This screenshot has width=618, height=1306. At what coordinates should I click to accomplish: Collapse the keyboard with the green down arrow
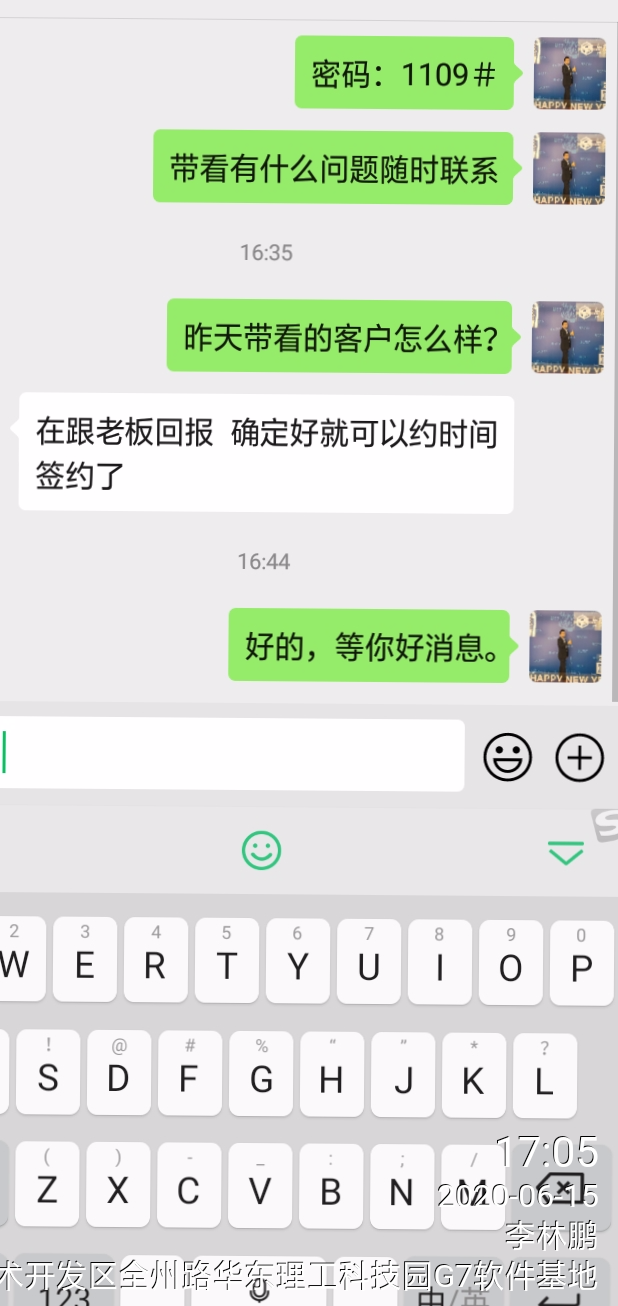[565, 852]
